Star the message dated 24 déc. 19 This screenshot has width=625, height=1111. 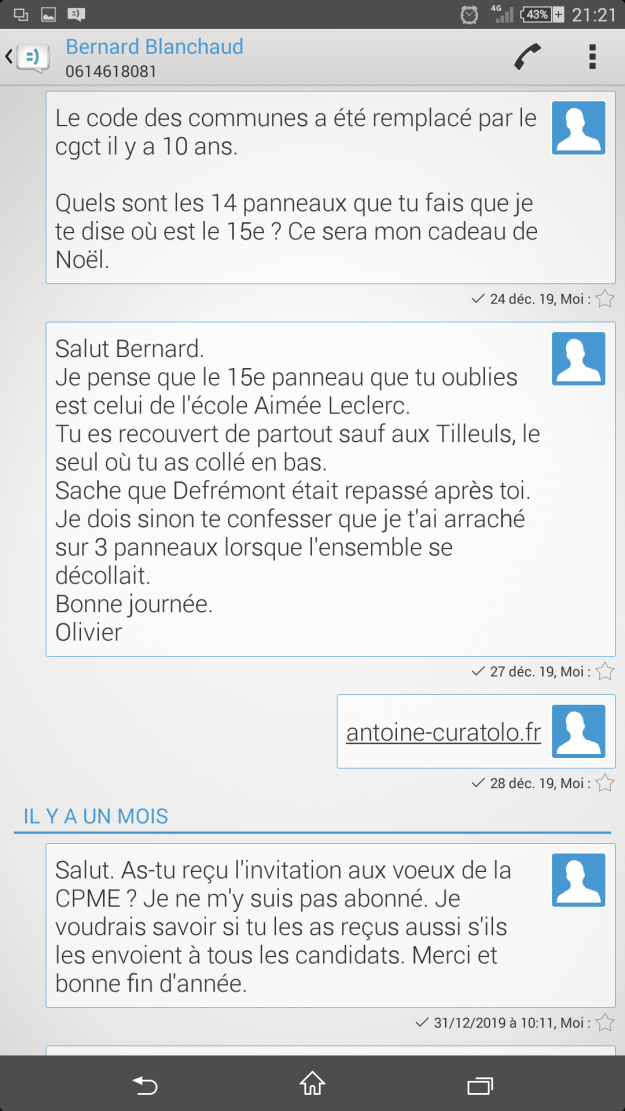pyautogui.click(x=604, y=298)
